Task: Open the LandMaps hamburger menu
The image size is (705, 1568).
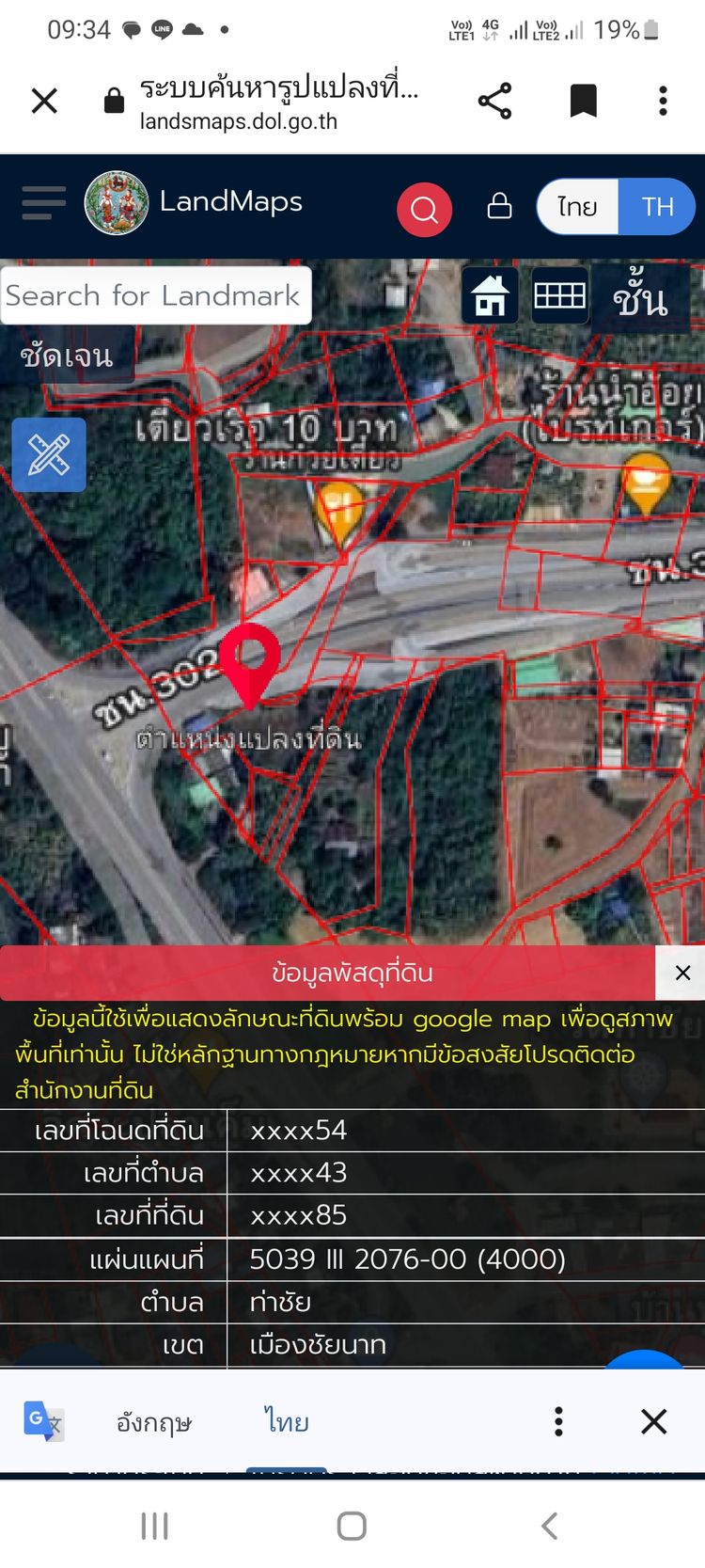Action: 43,202
